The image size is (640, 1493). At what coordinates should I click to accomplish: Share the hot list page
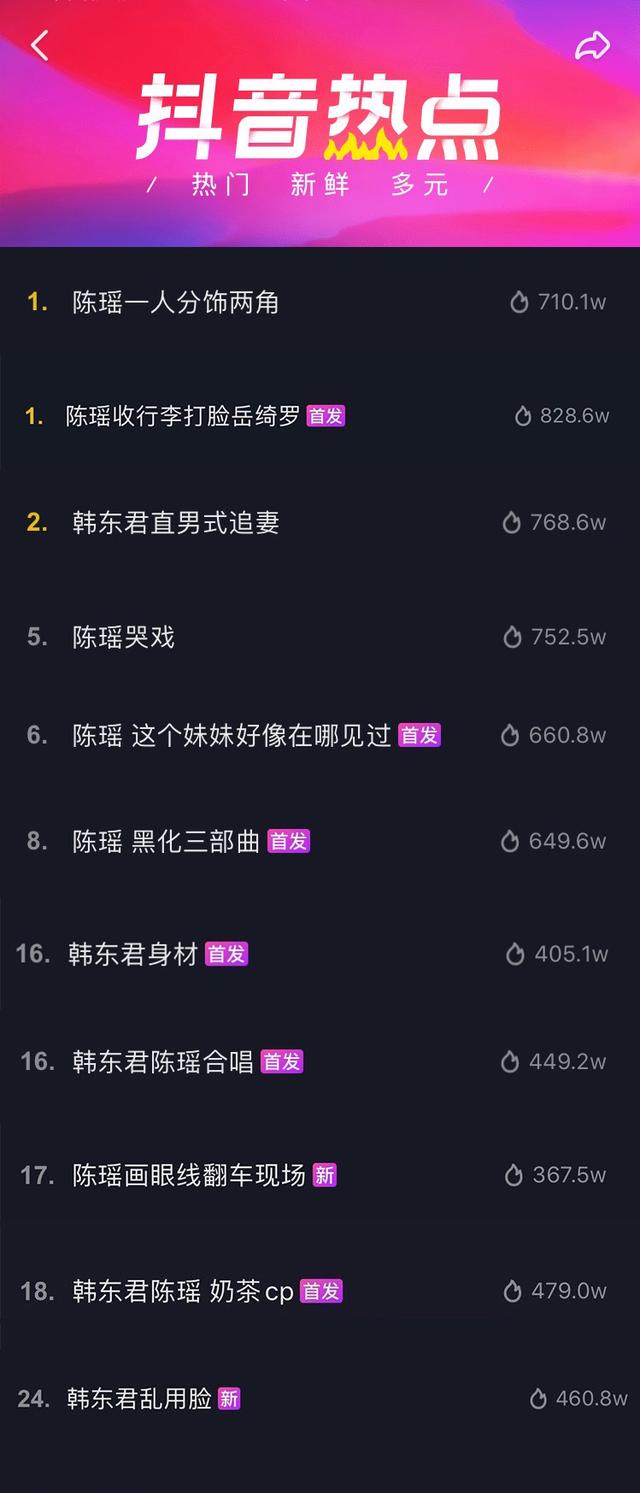tap(592, 45)
